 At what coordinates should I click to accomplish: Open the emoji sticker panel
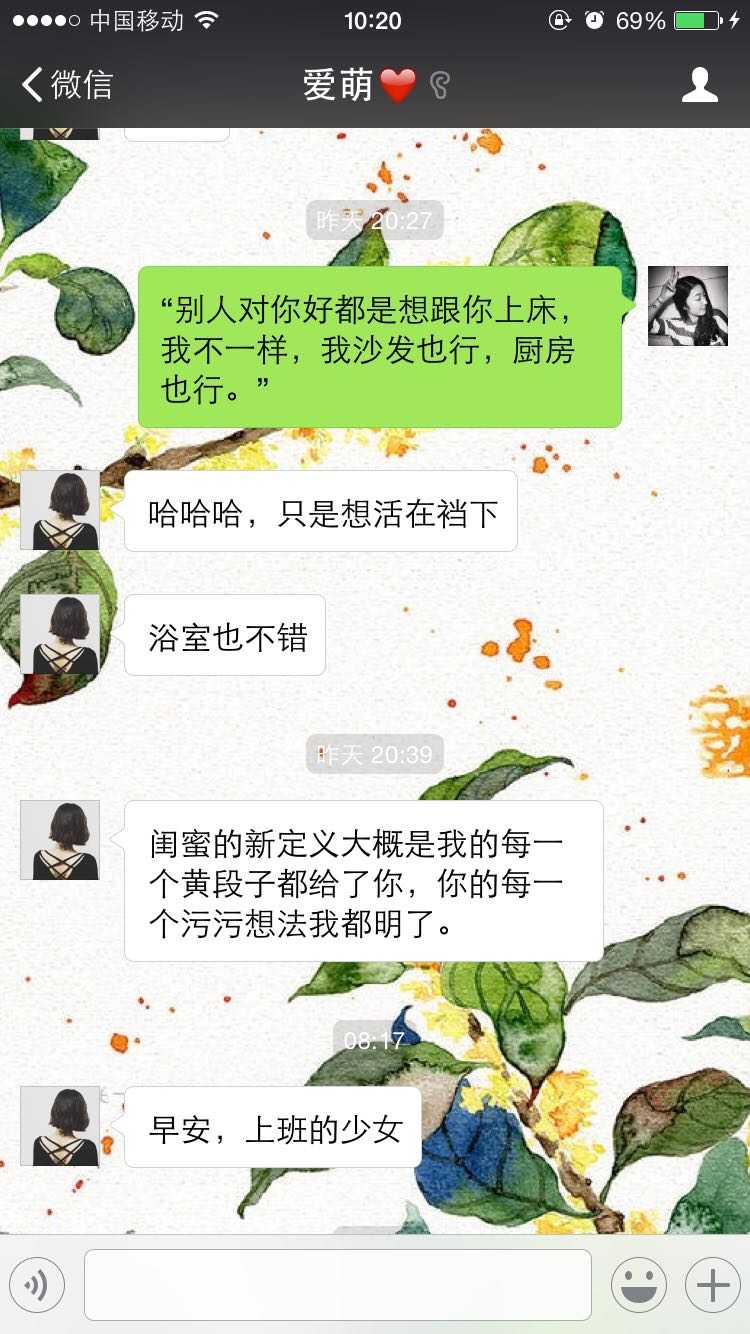click(638, 1285)
